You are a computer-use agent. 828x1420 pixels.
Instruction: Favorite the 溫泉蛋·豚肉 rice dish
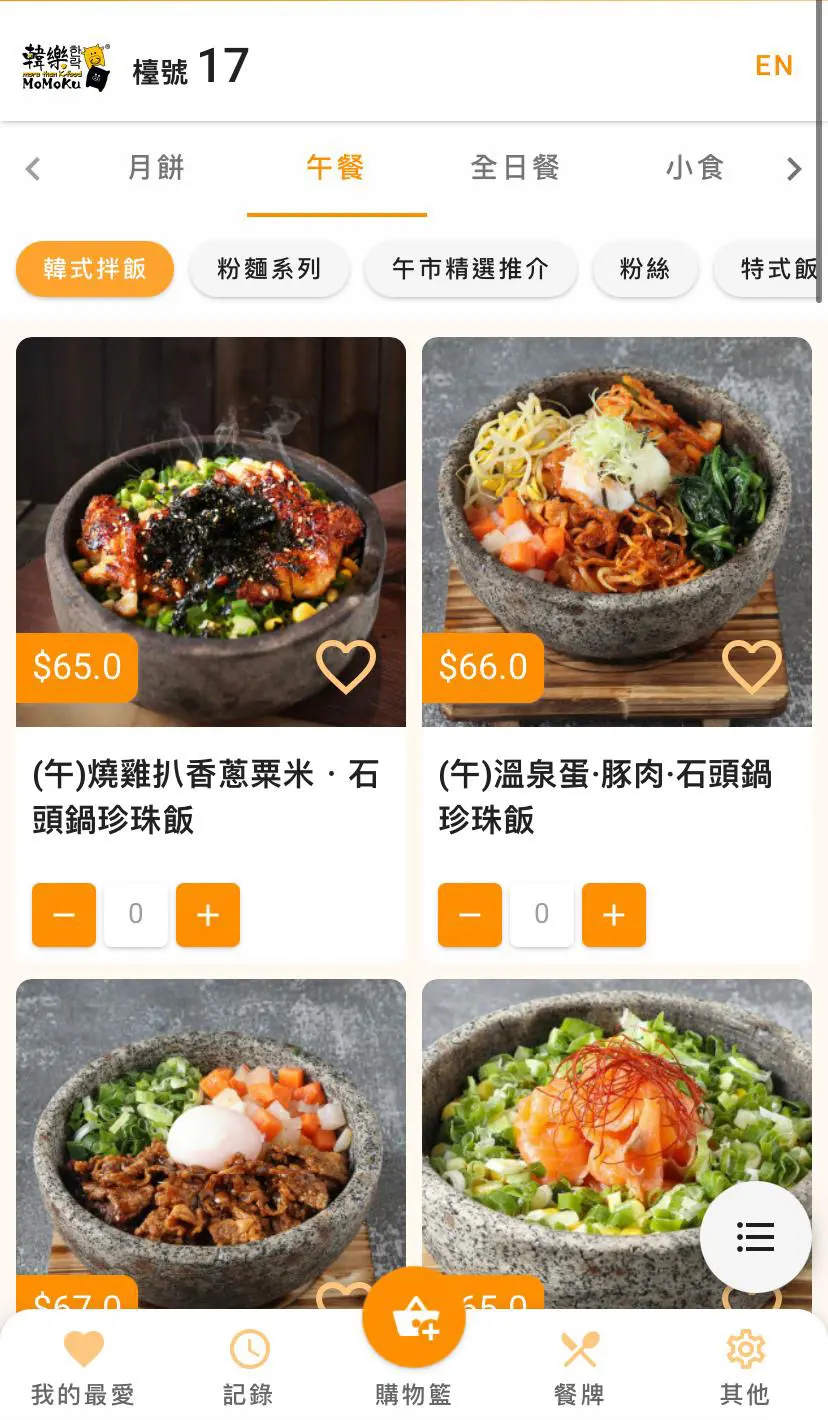click(752, 666)
